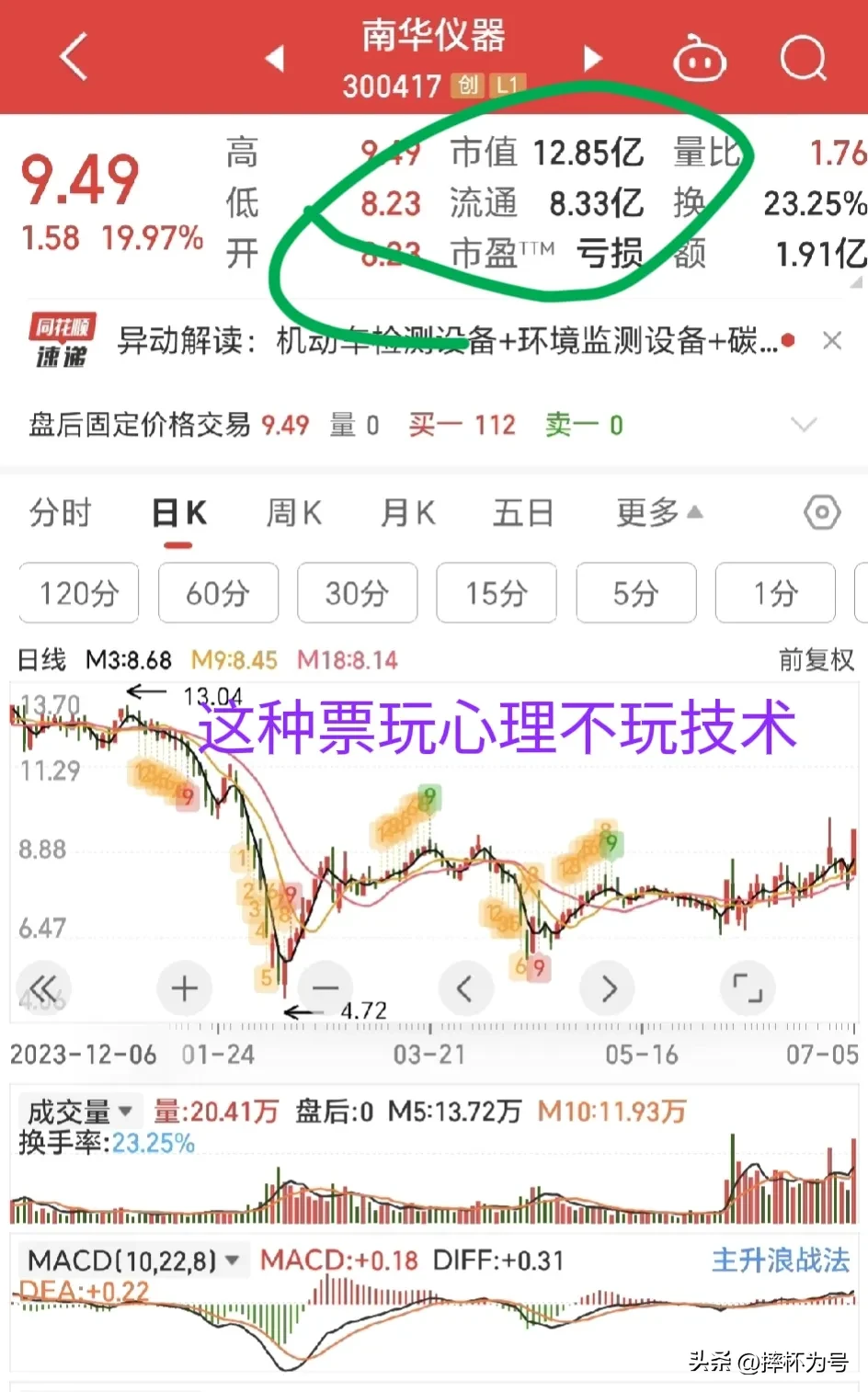
Task: Choose the 60分 period chip
Action: [218, 593]
